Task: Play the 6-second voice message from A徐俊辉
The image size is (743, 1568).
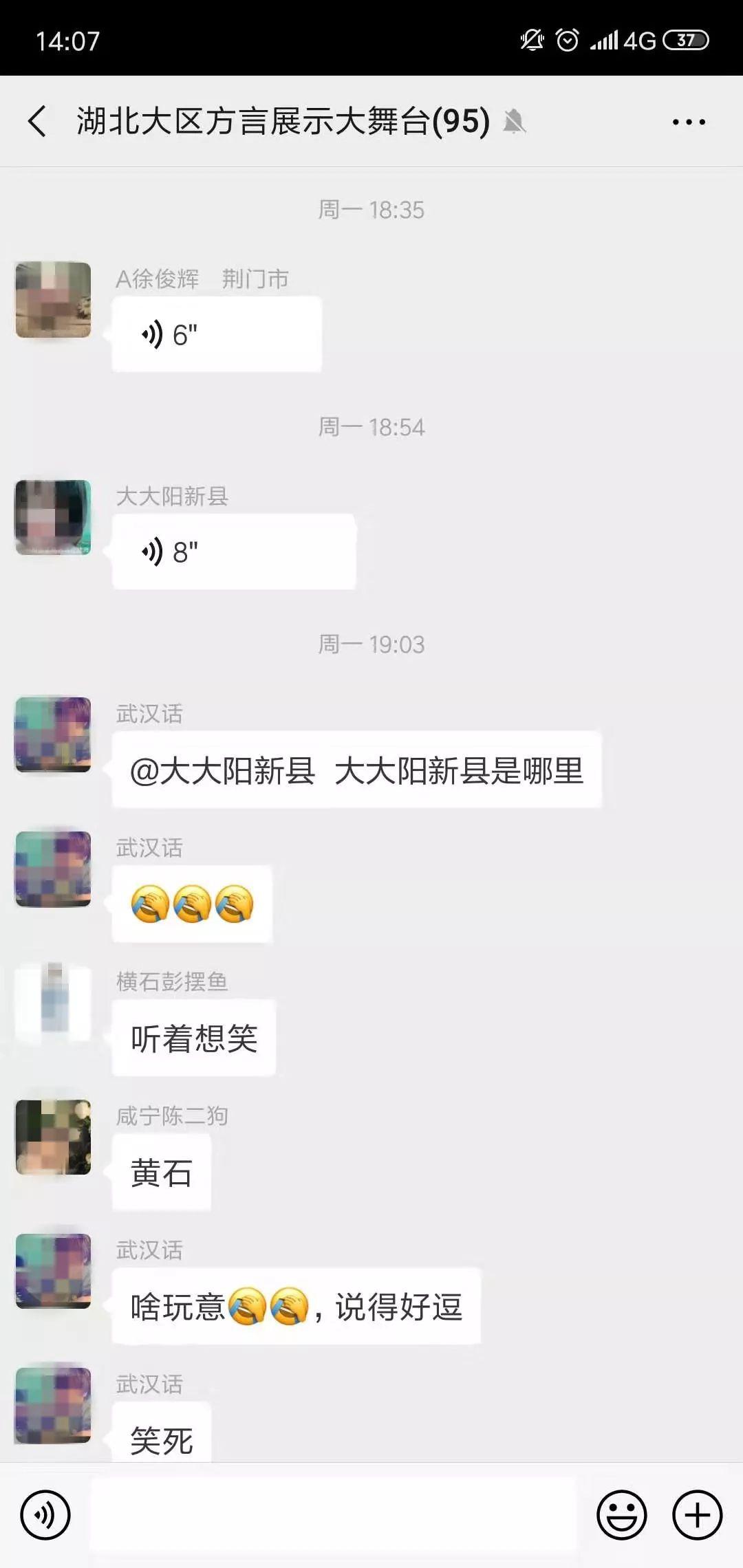Action: [x=213, y=334]
